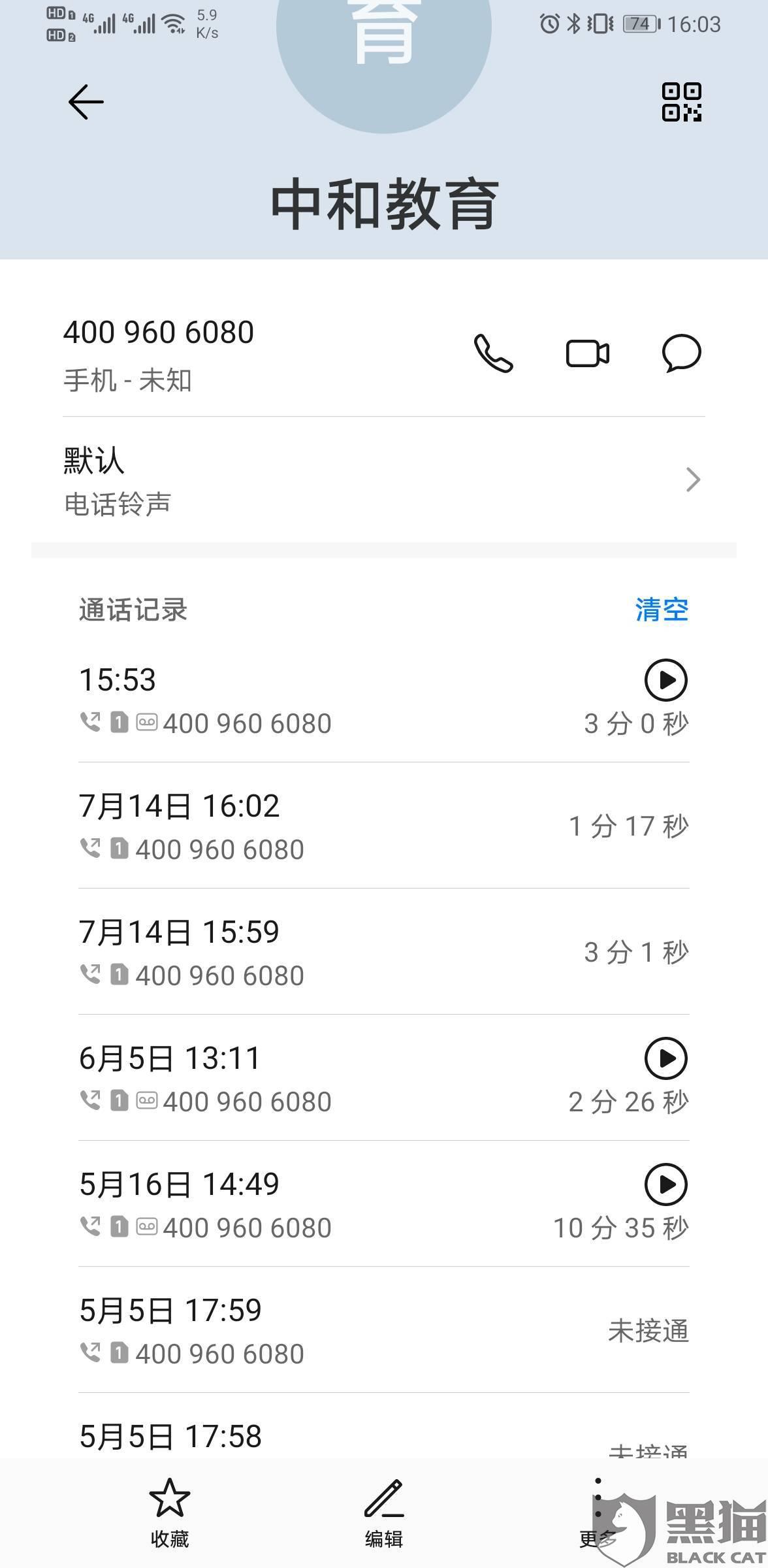
Task: Play the recording from 5月16日 14:49
Action: pos(665,1184)
